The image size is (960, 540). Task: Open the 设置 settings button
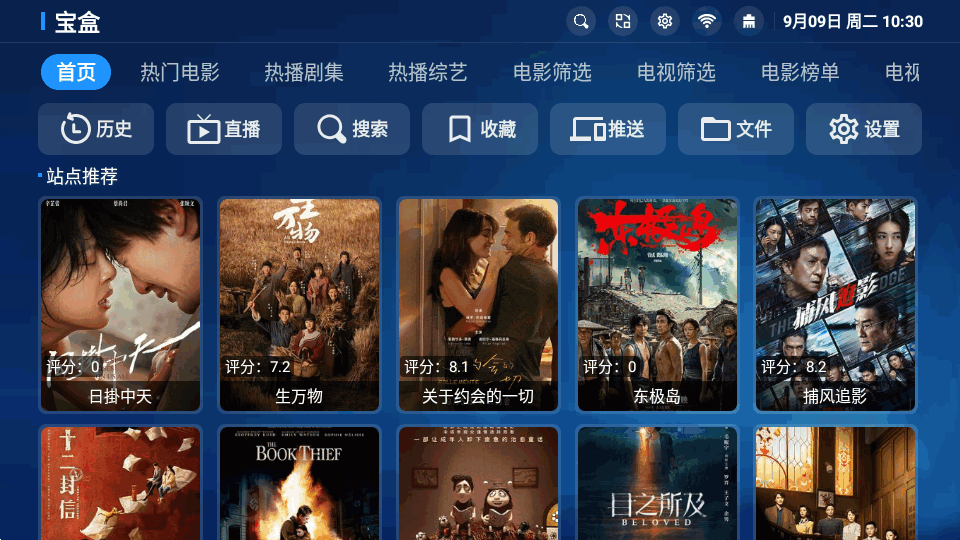coord(864,129)
